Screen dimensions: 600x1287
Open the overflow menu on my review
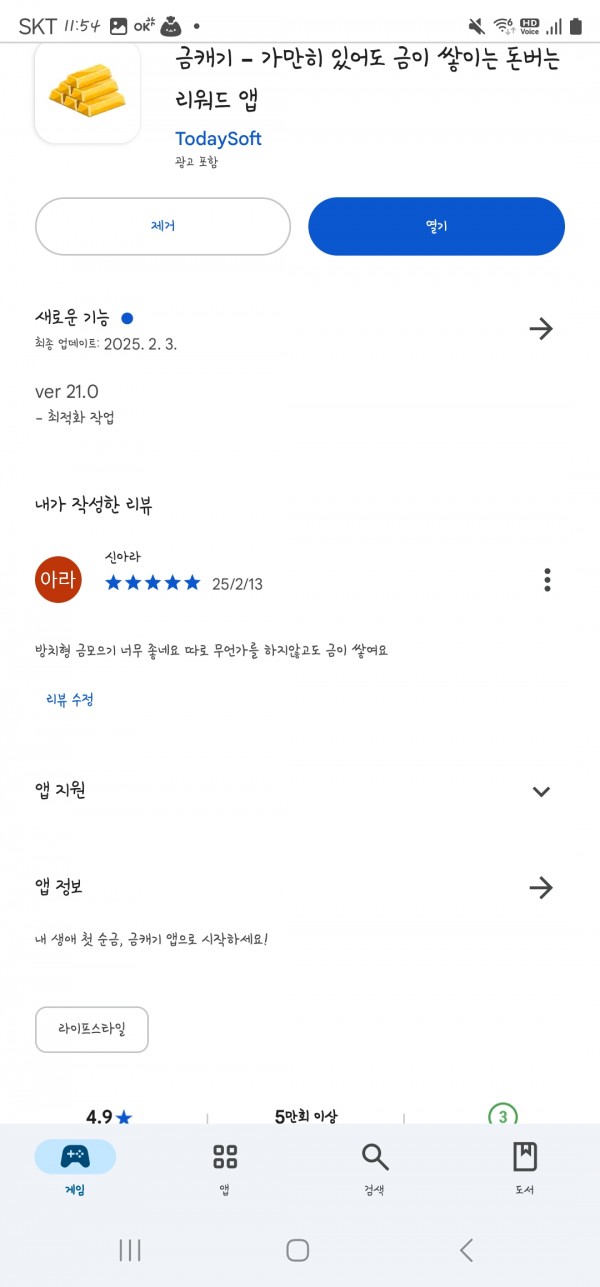click(x=547, y=580)
